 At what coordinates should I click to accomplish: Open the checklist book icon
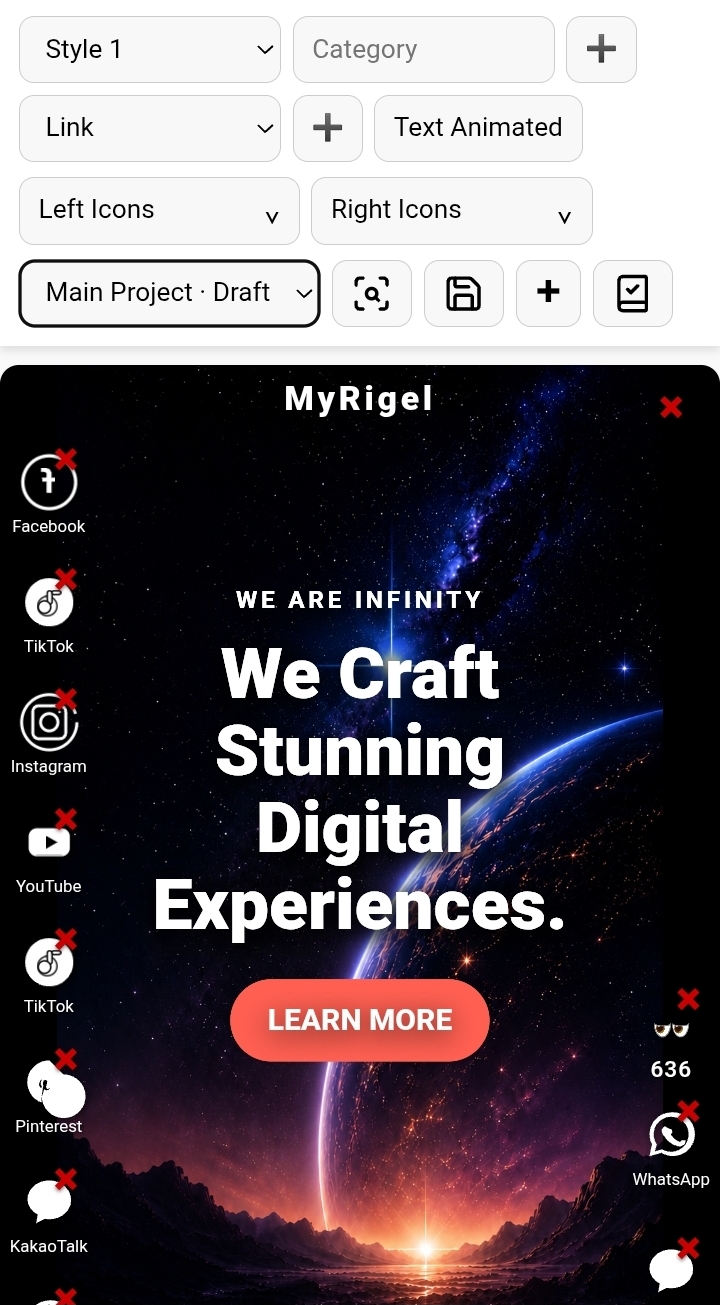click(633, 293)
